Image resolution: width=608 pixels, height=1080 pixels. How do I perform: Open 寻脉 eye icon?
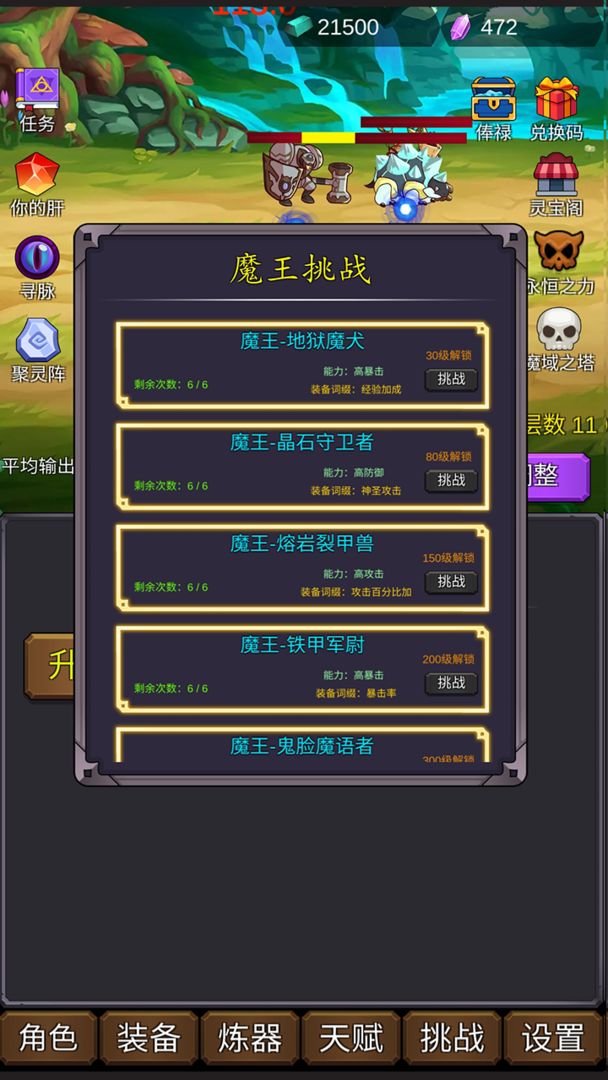pyautogui.click(x=37, y=265)
